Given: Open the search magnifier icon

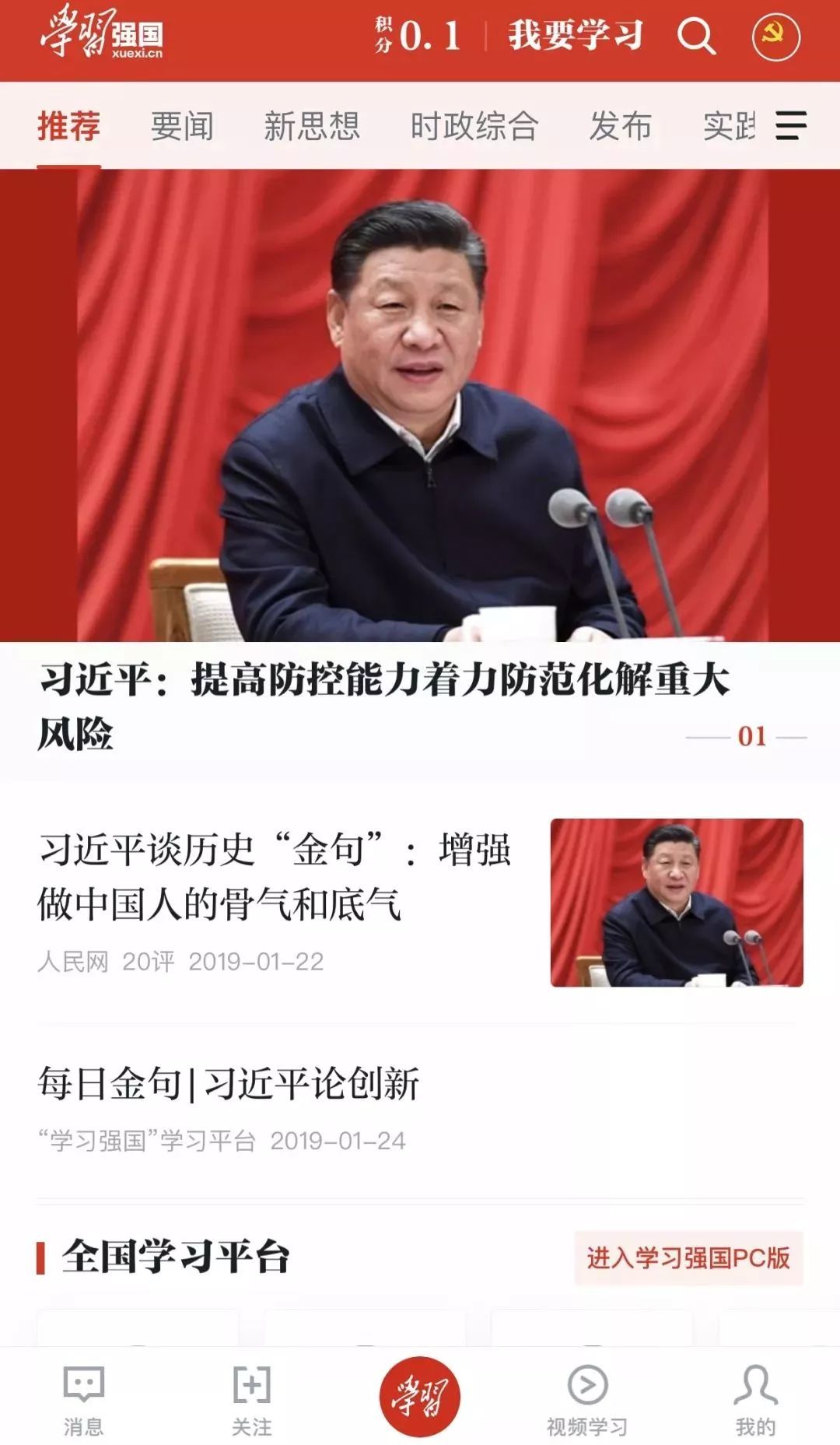Looking at the screenshot, I should 696,36.
